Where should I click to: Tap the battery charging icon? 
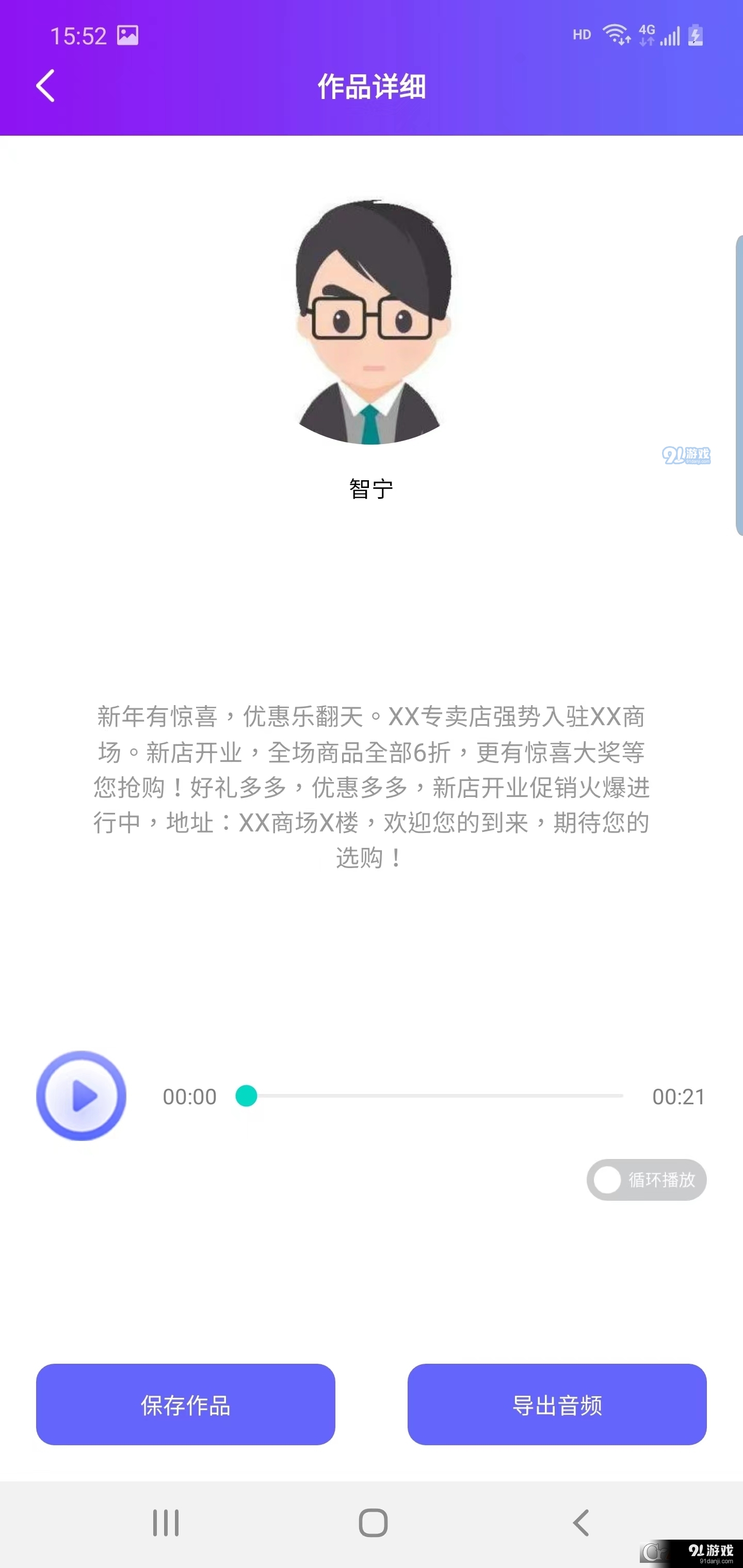(x=696, y=35)
